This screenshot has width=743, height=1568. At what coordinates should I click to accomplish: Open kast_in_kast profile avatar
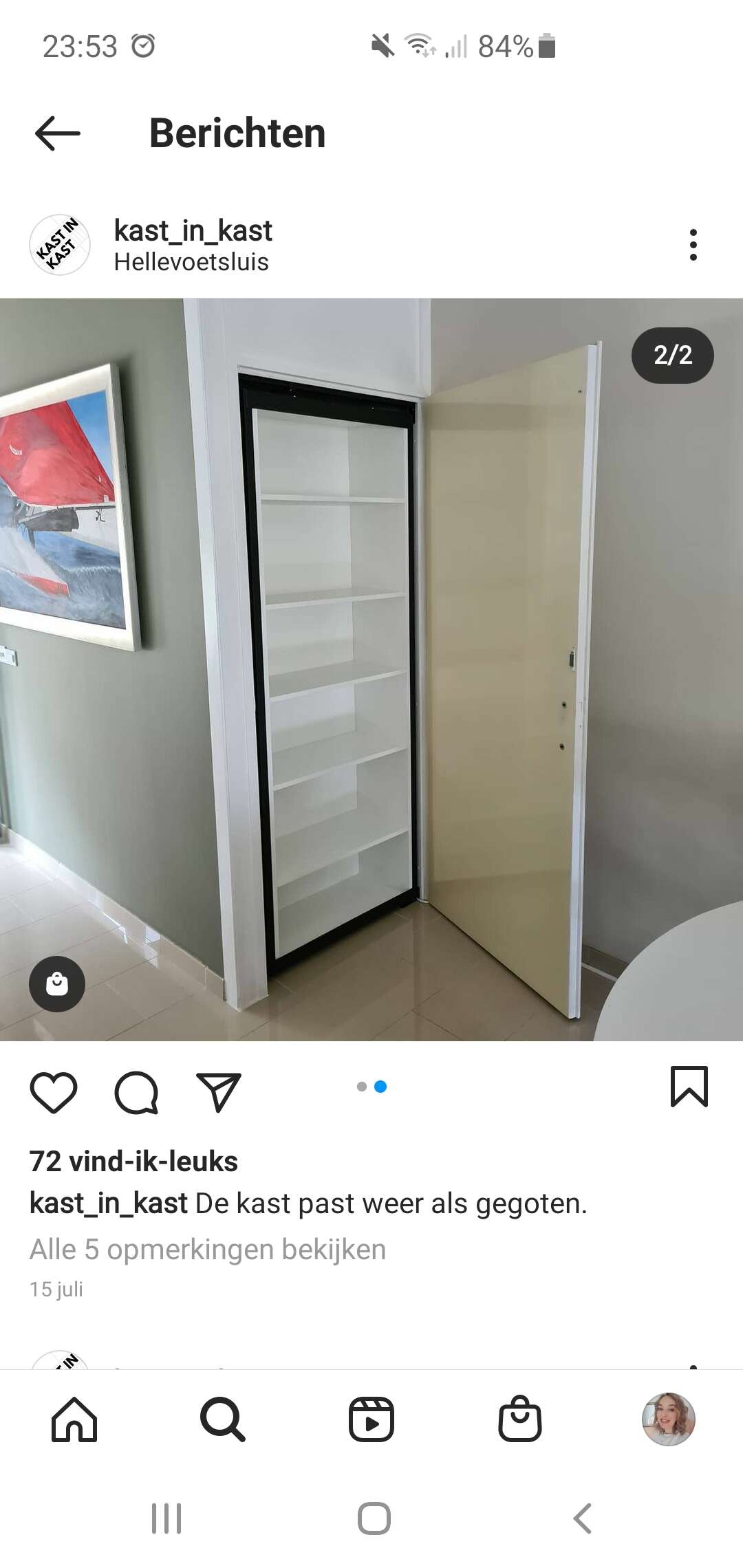[60, 245]
